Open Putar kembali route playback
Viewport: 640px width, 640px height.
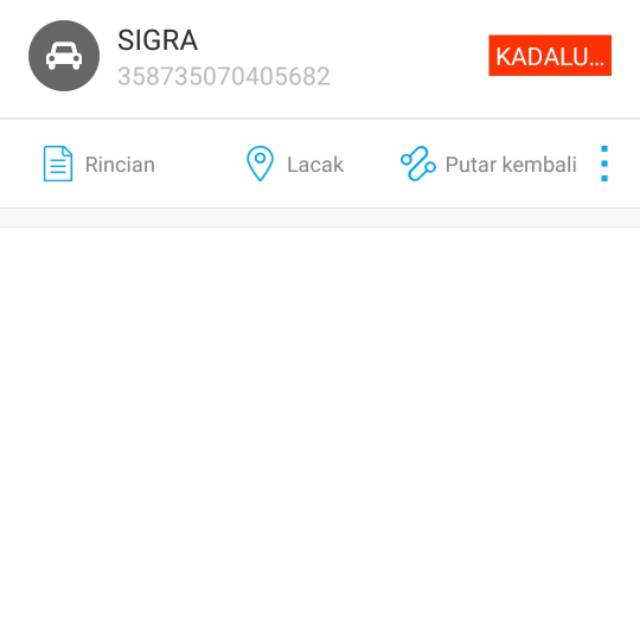click(x=489, y=164)
